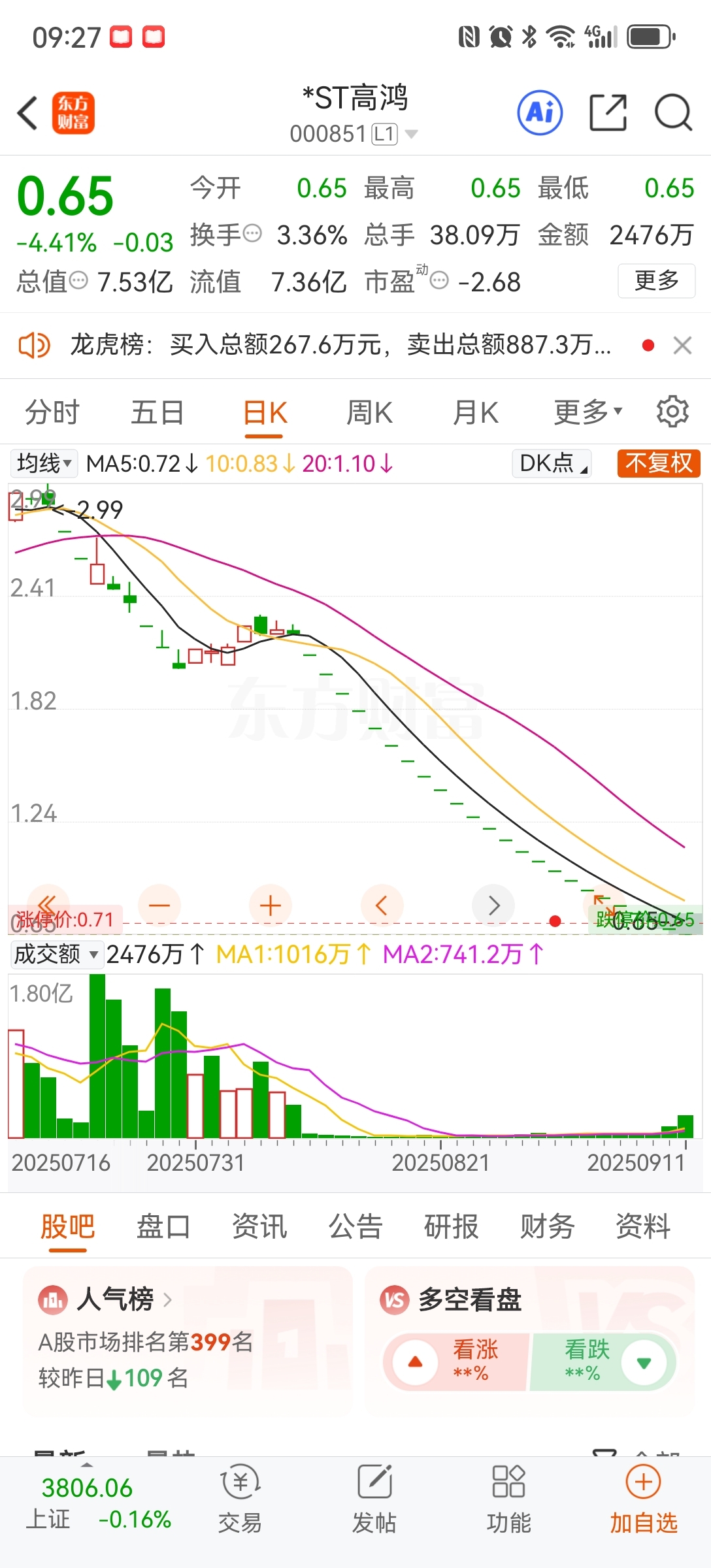Switch to the 公告 tab

point(355,1226)
